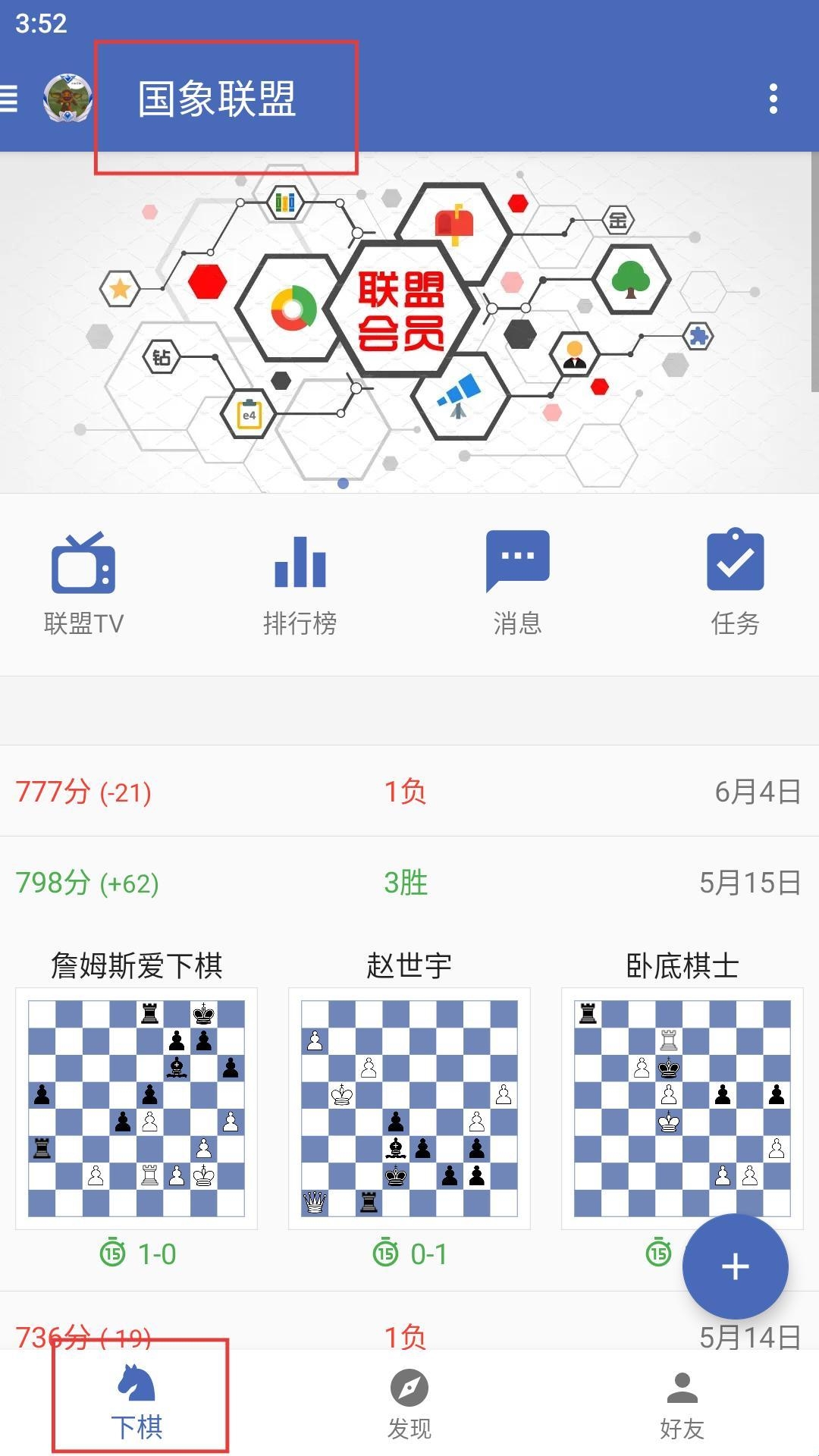Open the 5月15日 result row
The height and width of the screenshot is (1456, 819).
click(409, 882)
